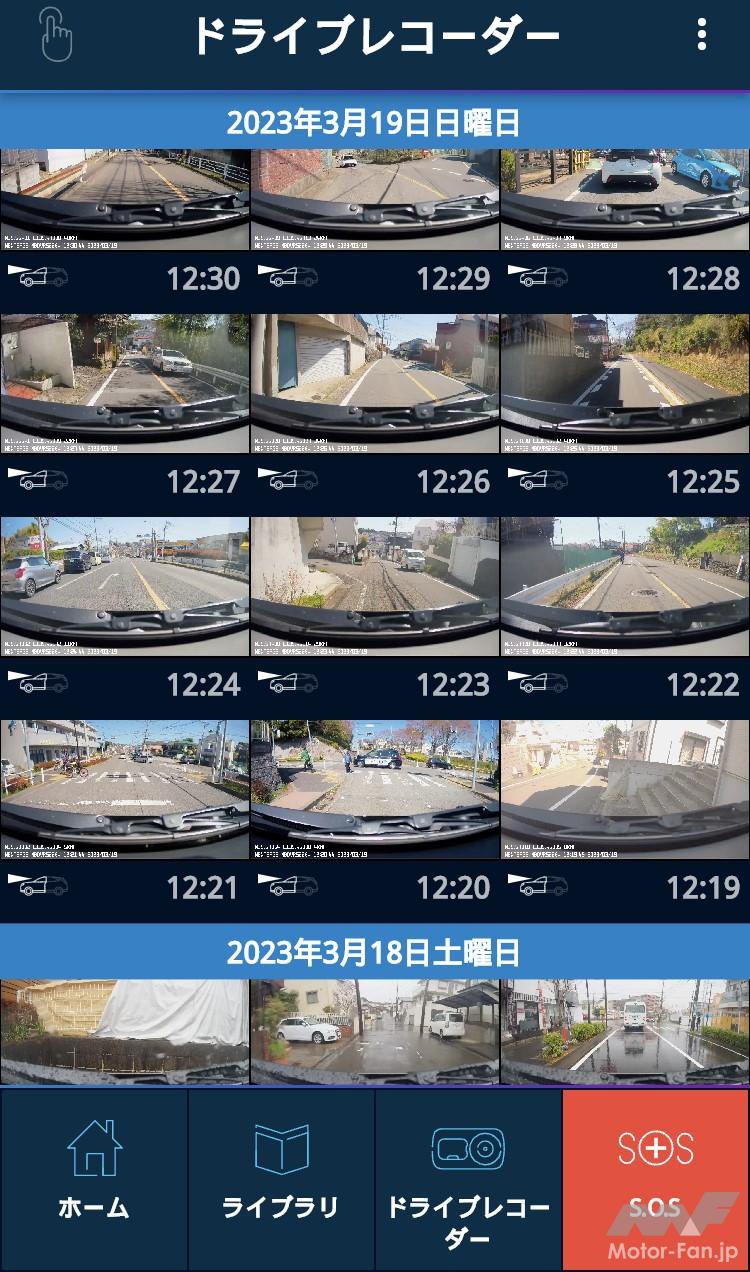This screenshot has width=750, height=1272.
Task: Open the 12:30 recording thumbnail
Action: click(124, 200)
